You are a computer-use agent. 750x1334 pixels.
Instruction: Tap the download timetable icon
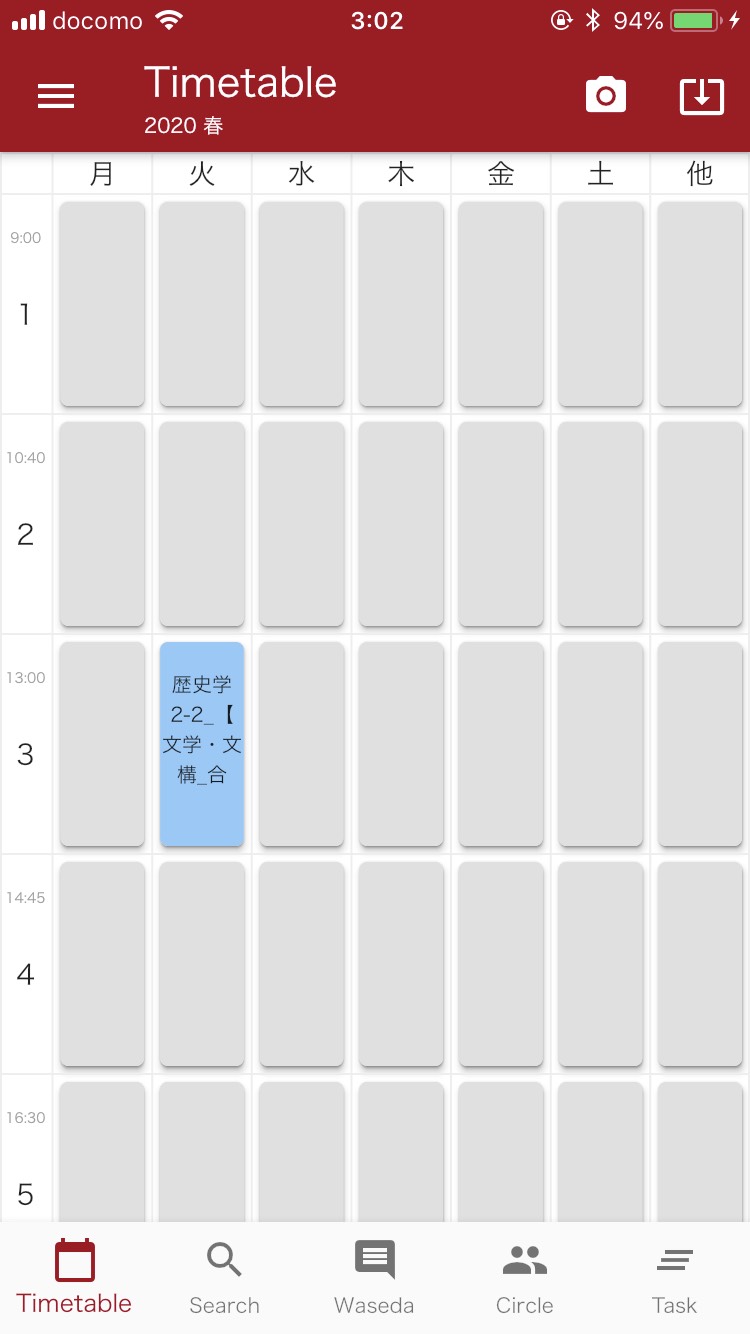[702, 96]
